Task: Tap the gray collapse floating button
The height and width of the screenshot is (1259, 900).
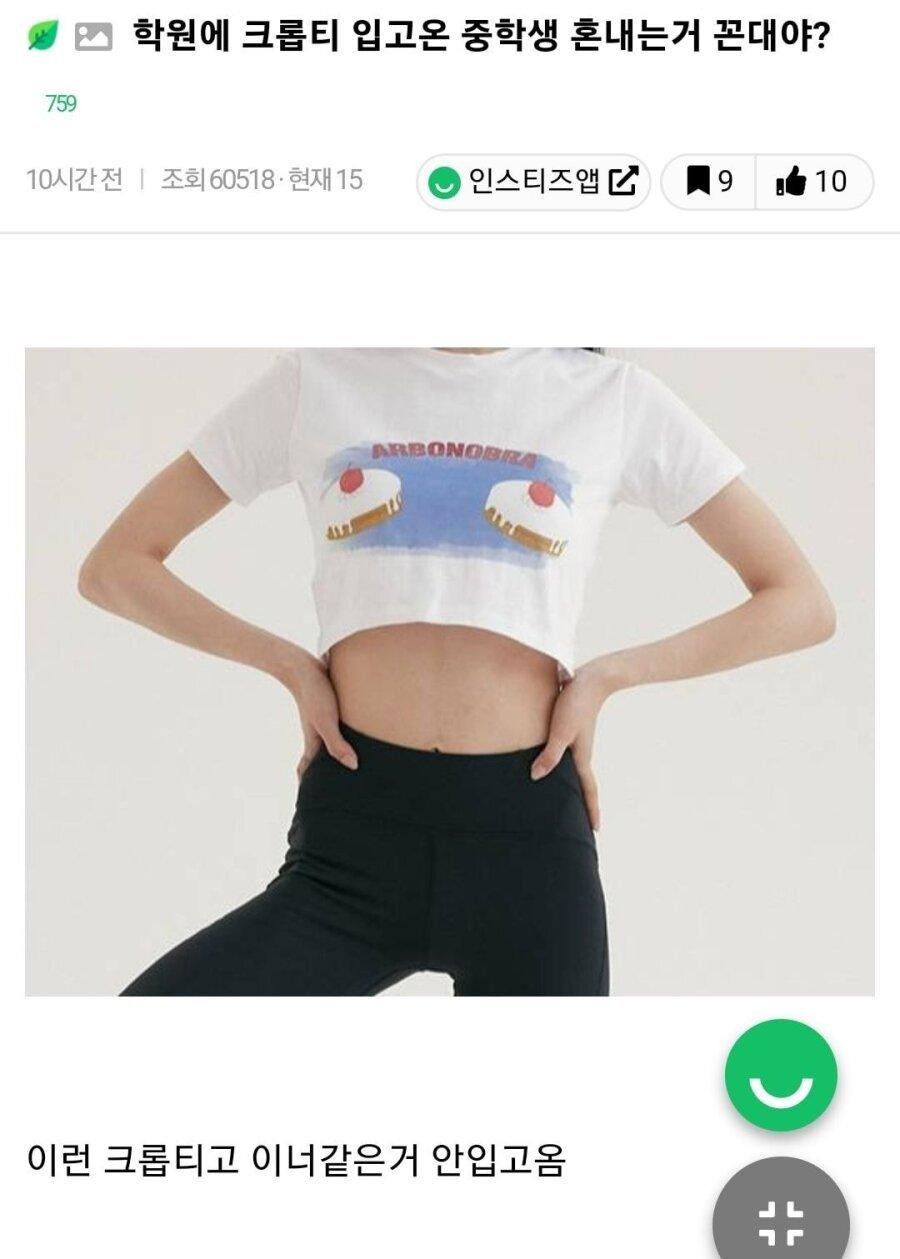Action: pyautogui.click(x=781, y=1215)
